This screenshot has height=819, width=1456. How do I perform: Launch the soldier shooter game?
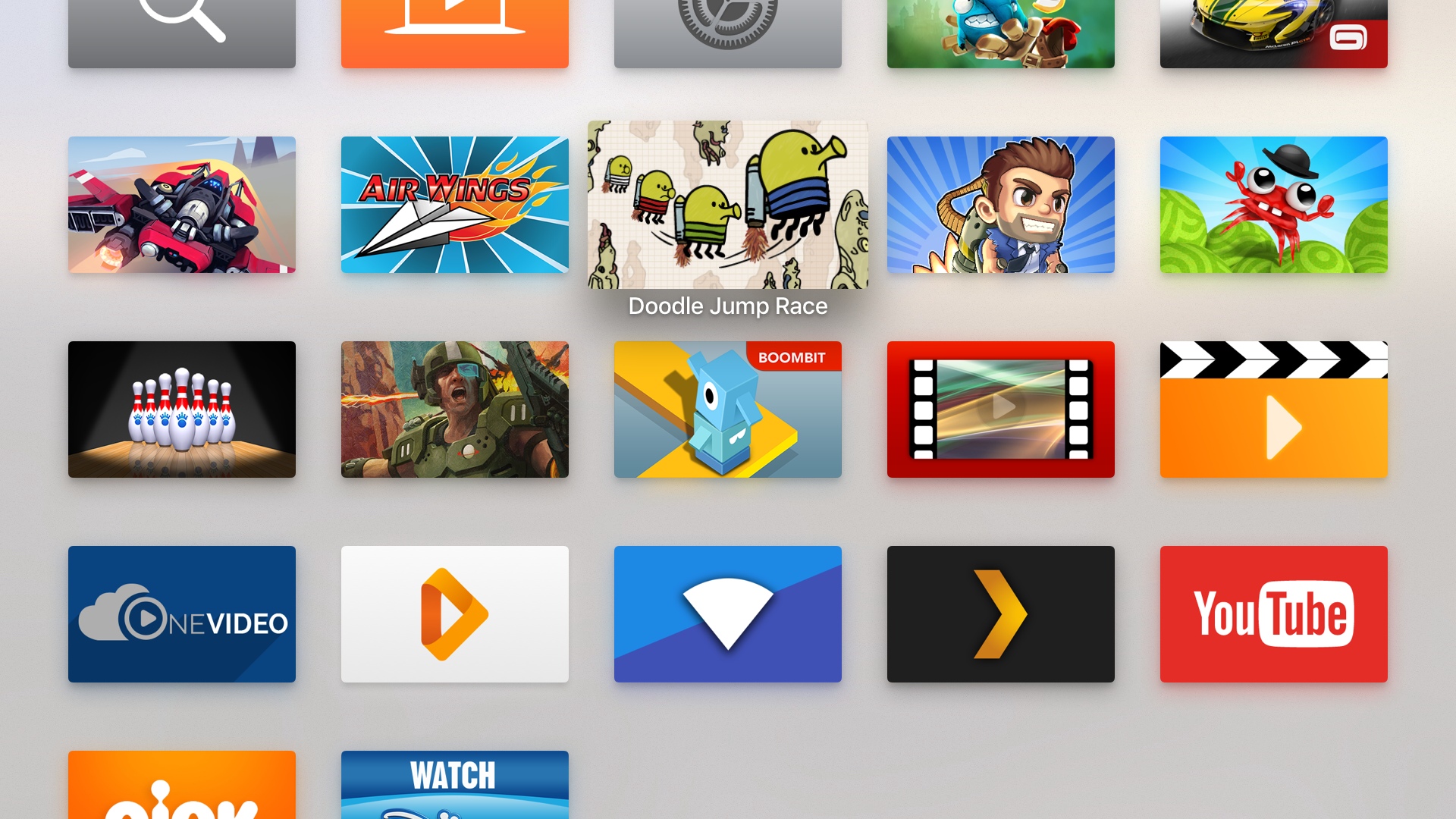[455, 409]
